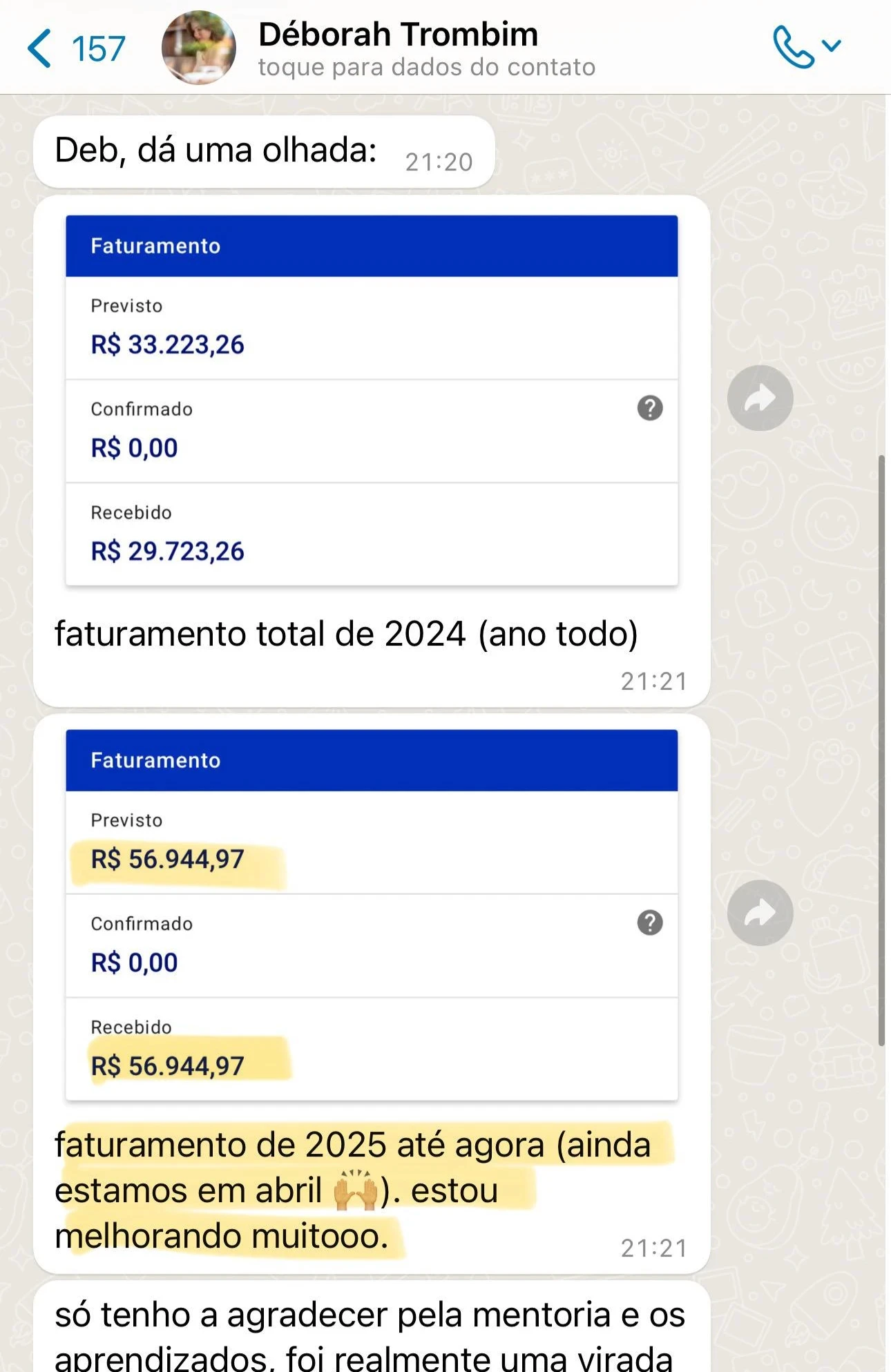Open the R$ 56.944,97 Faturamento image
This screenshot has height=1372, width=891.
(x=372, y=915)
